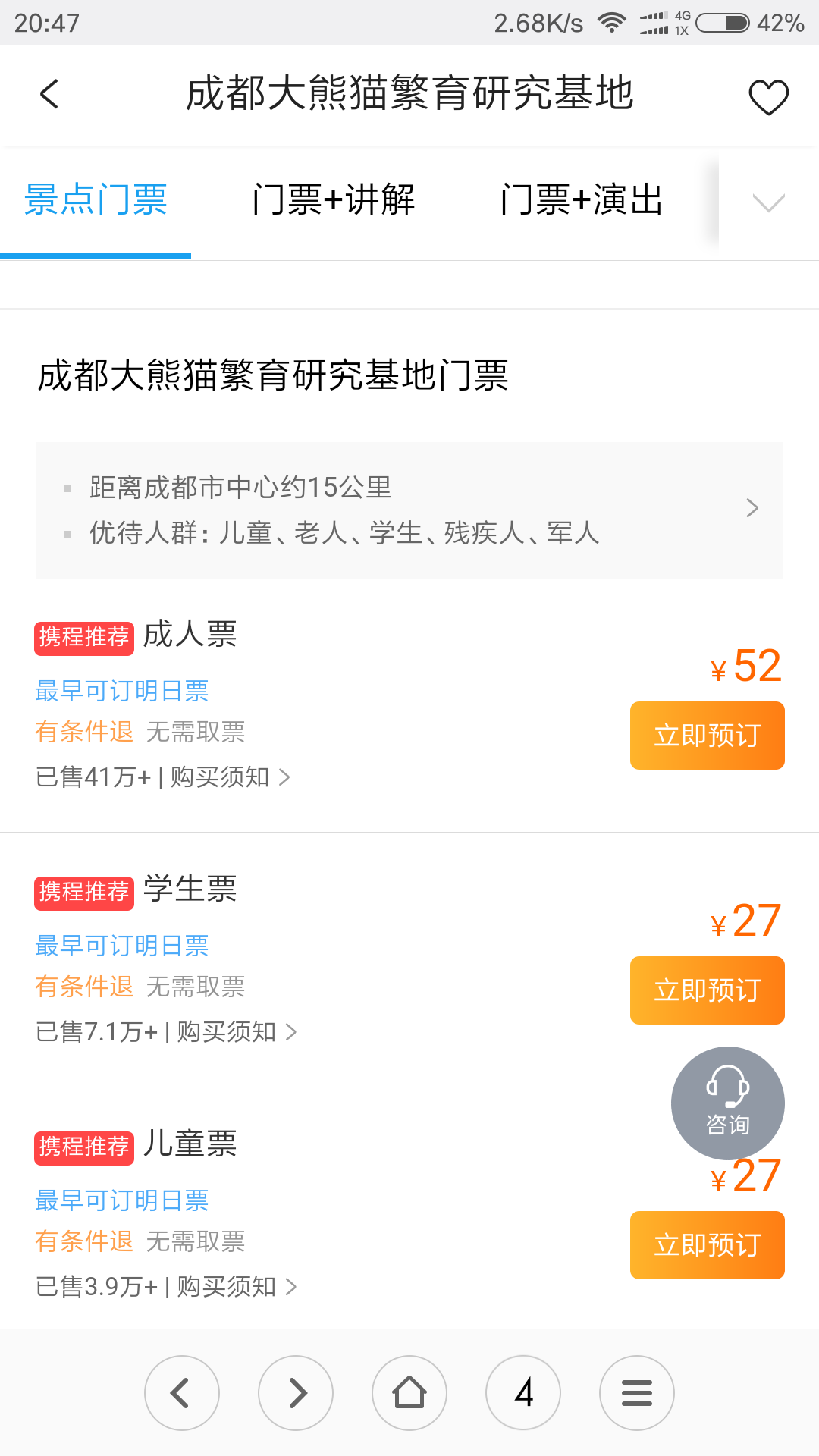The width and height of the screenshot is (819, 1456).
Task: Switch to the 门票+演出 tab
Action: click(582, 200)
